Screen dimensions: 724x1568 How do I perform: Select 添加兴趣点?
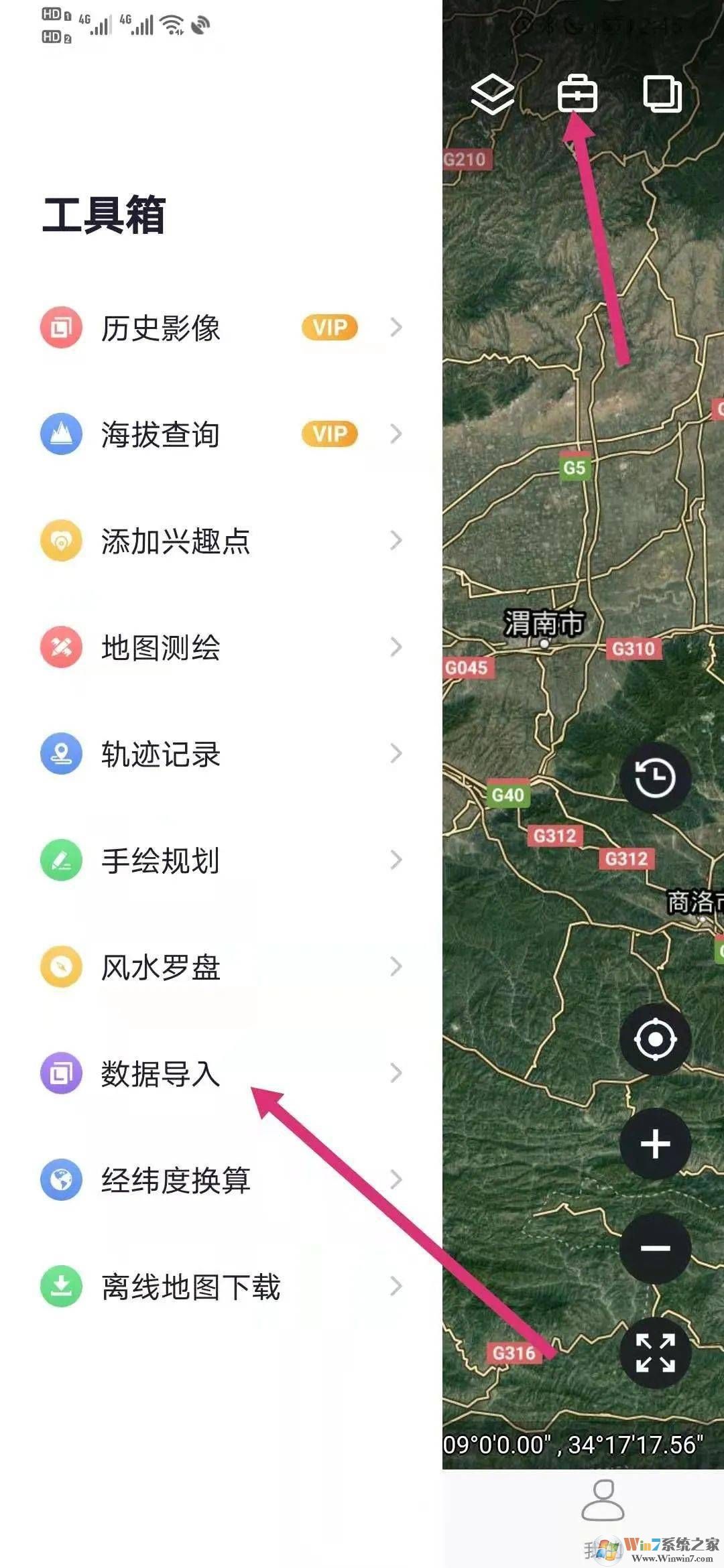tap(221, 541)
